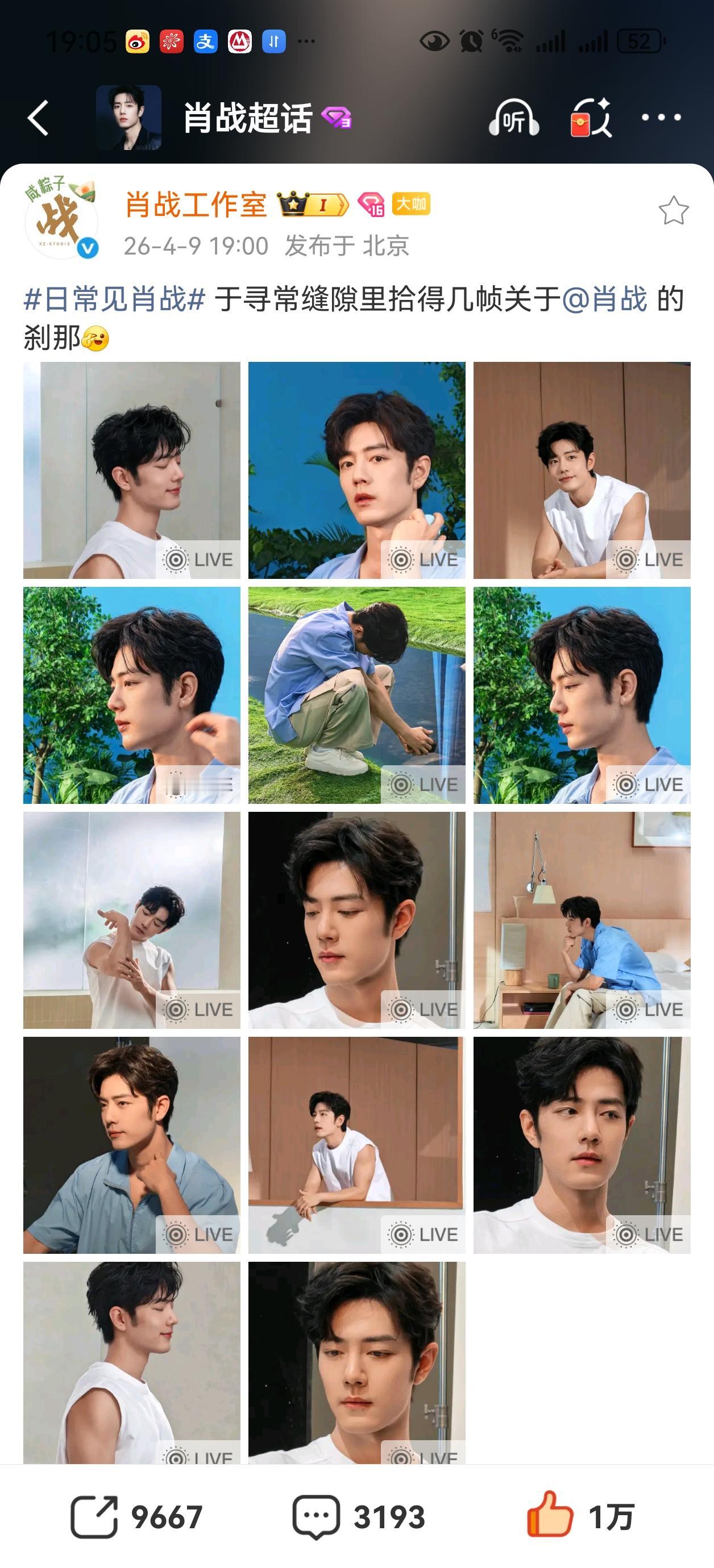
Task: Like the post showing 1万
Action: (x=580, y=1517)
